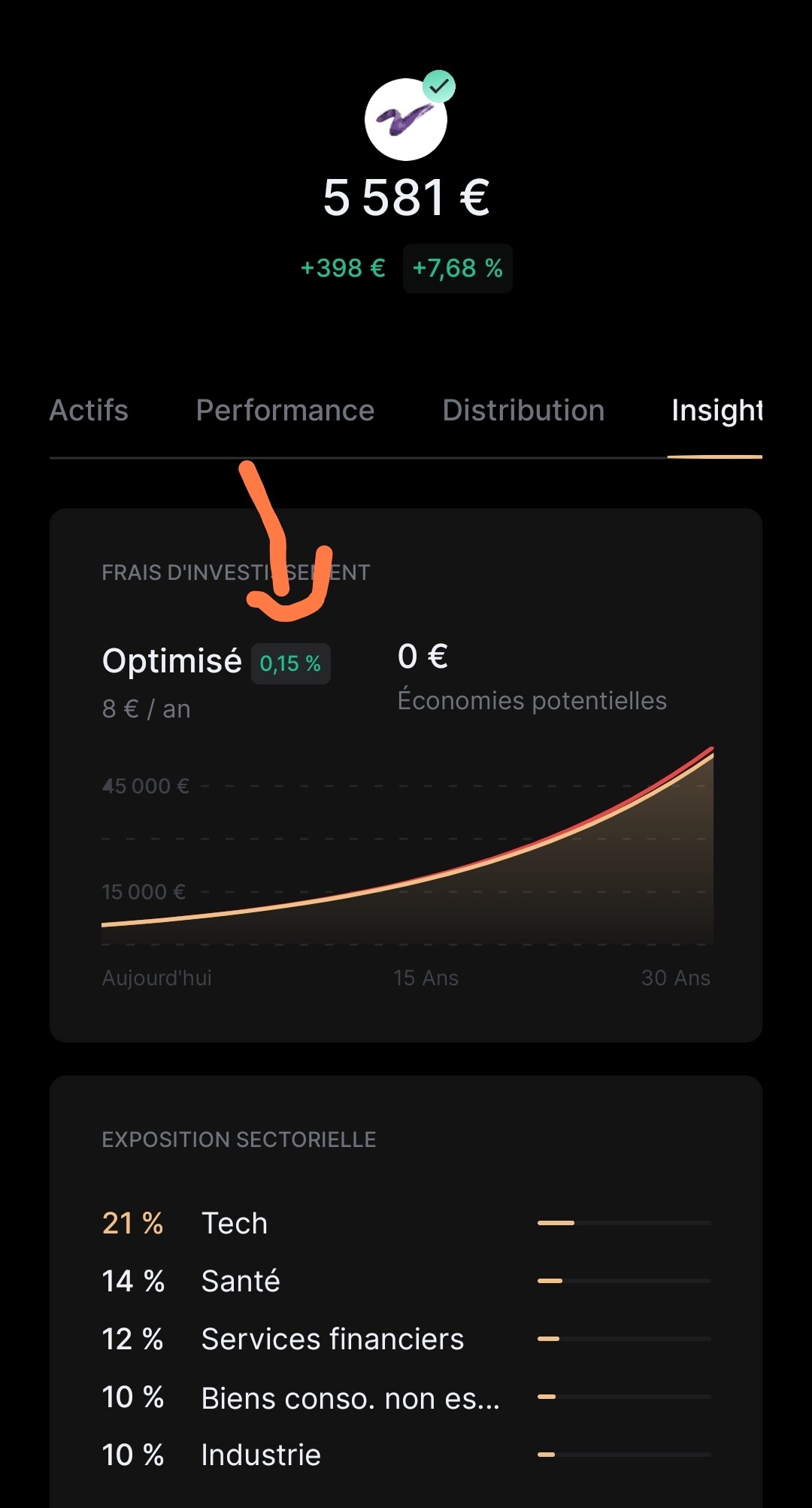This screenshot has width=812, height=1508.
Task: Open the Frais d'investissement card
Action: pos(406,775)
